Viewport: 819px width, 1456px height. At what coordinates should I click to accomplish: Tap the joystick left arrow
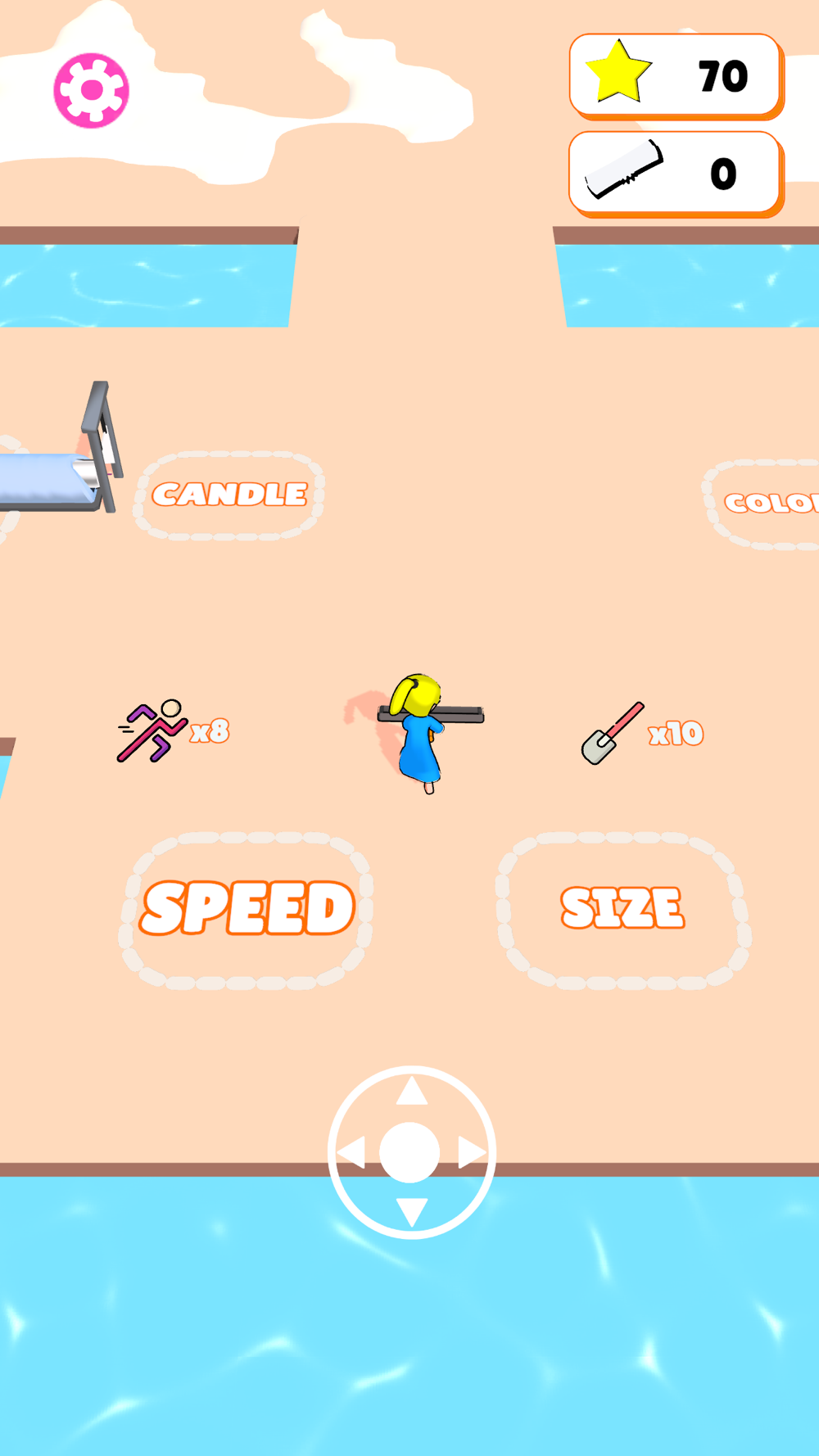coord(351,1152)
